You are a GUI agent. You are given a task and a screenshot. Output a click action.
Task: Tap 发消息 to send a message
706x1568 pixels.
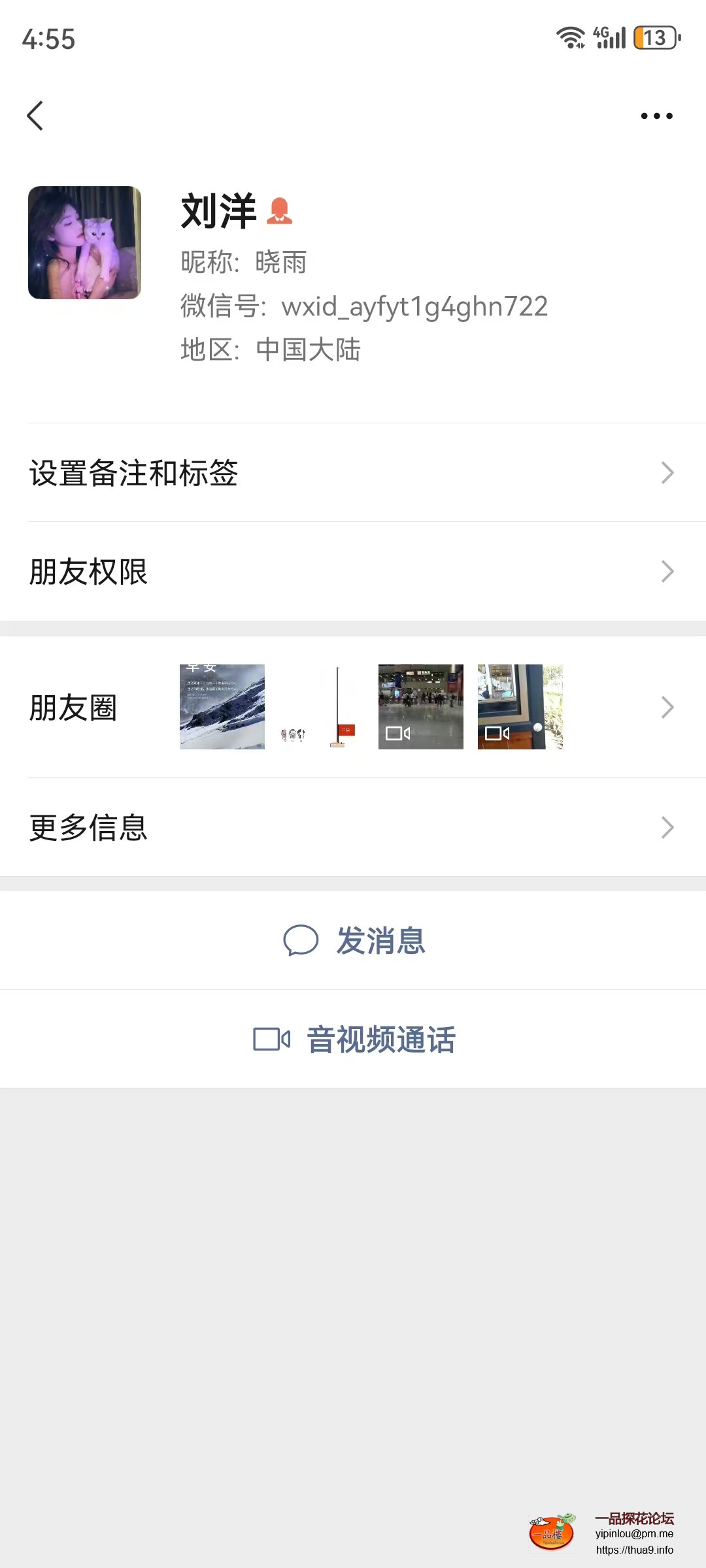pos(381,941)
